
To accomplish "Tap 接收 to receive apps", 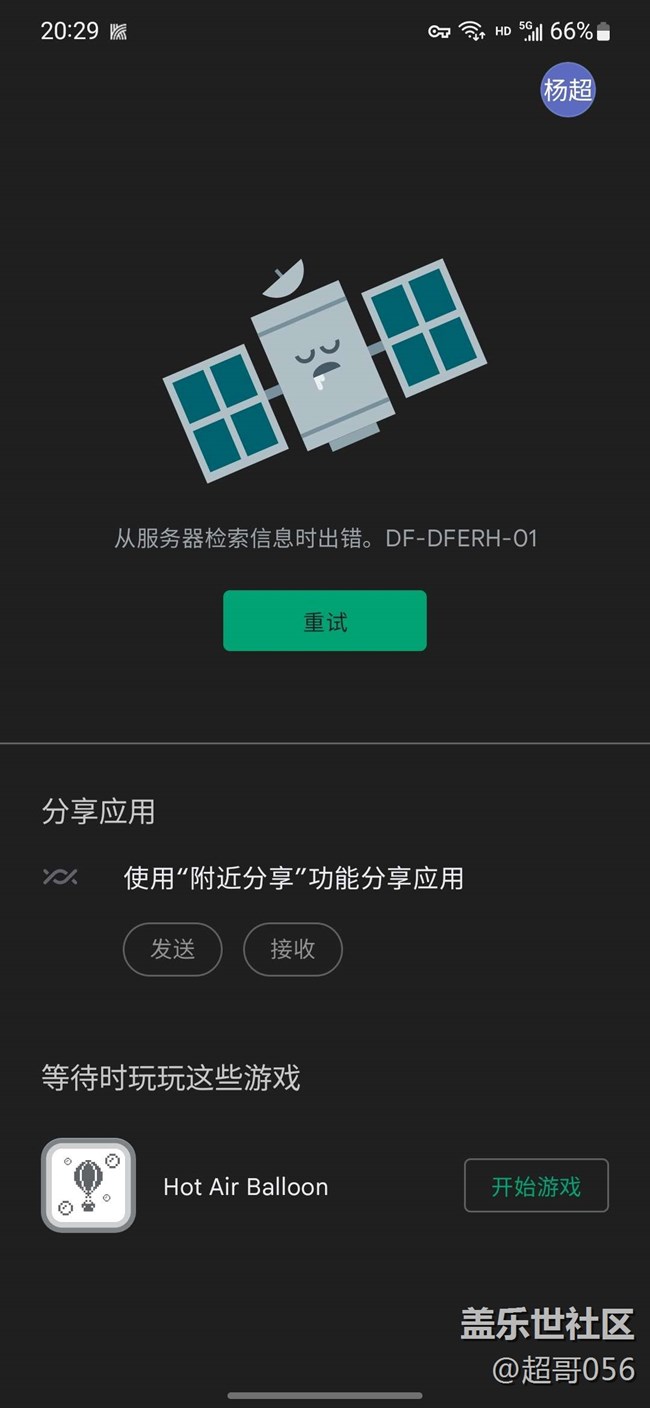I will tap(293, 949).
